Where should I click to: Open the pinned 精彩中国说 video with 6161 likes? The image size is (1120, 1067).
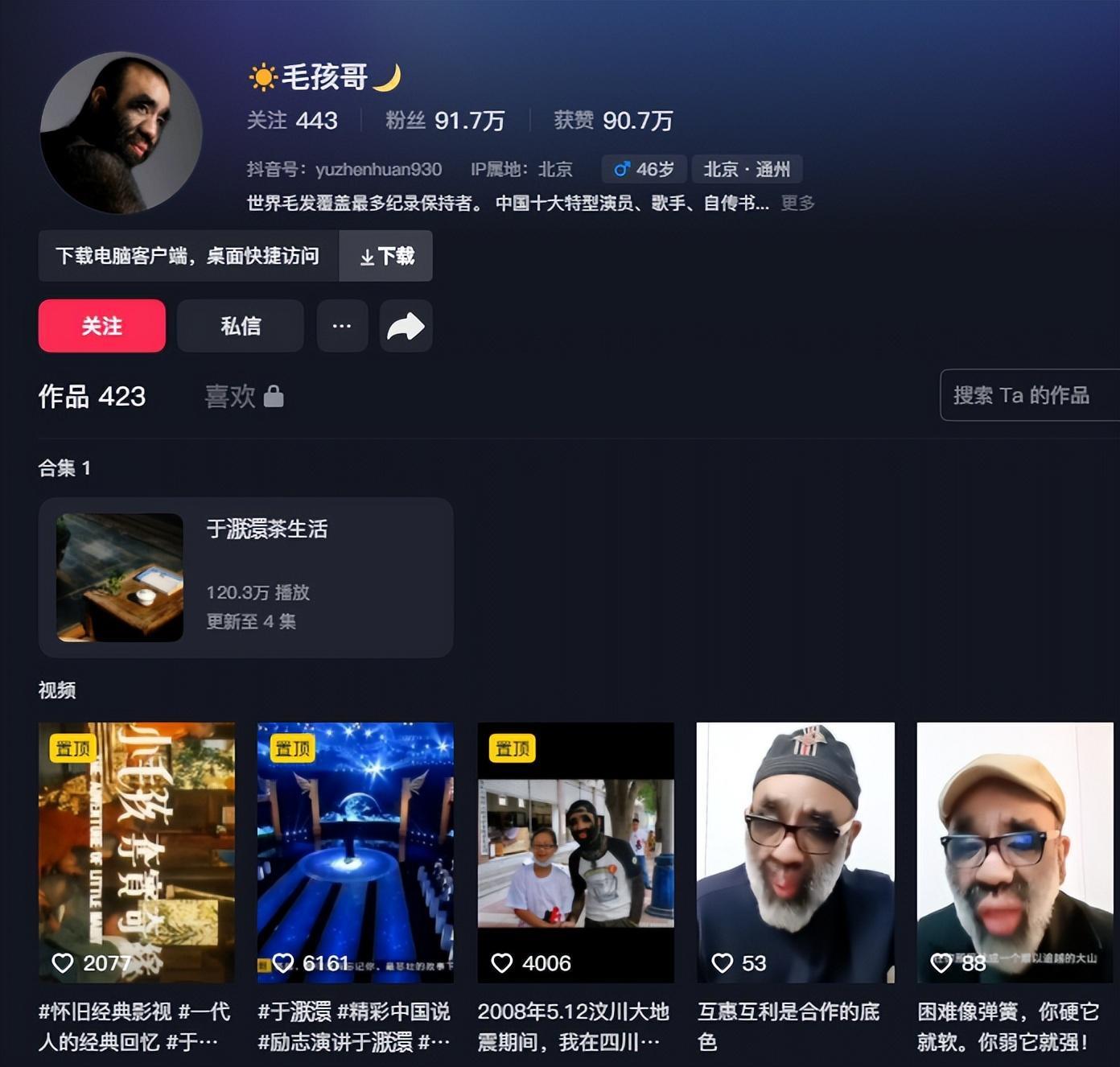coord(355,851)
